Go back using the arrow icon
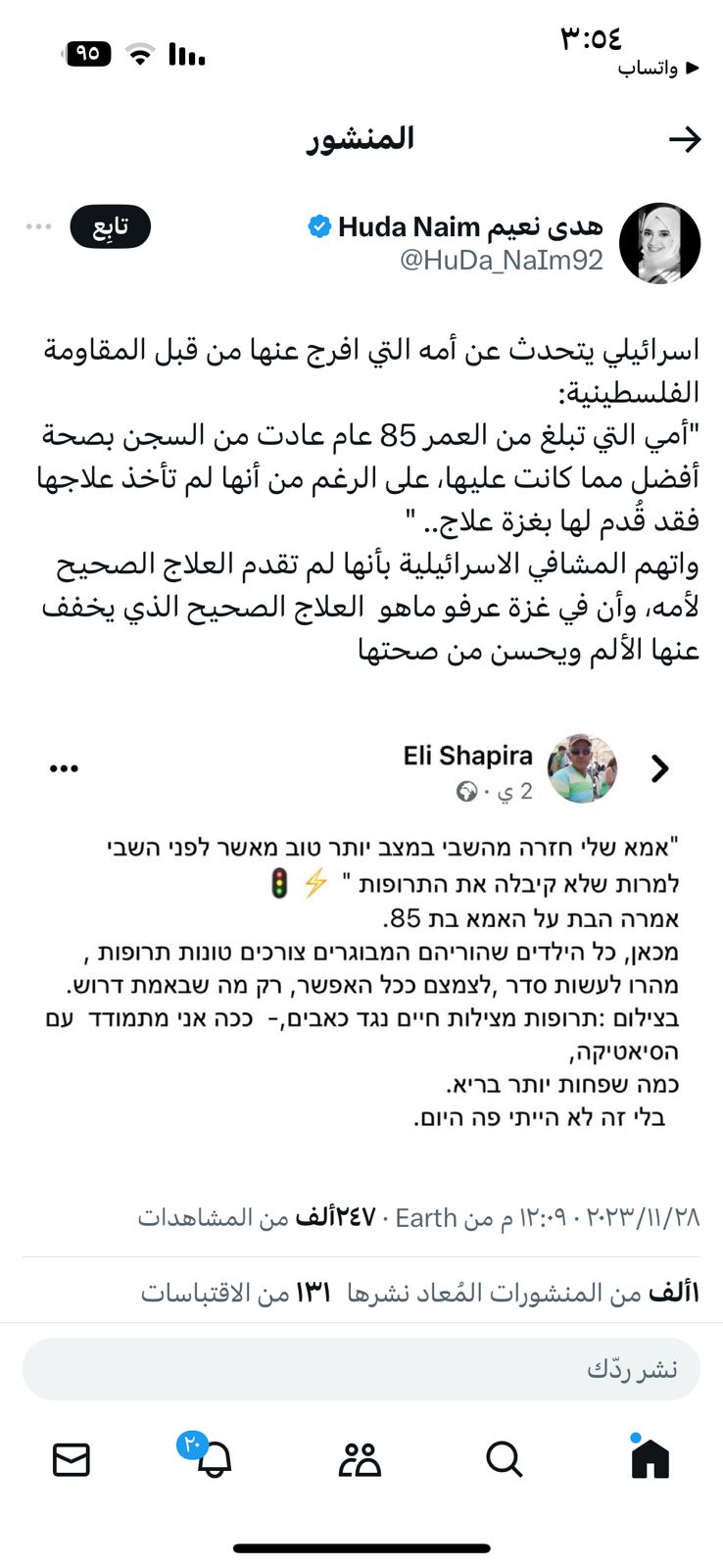Image resolution: width=723 pixels, height=1568 pixels. coord(685,139)
